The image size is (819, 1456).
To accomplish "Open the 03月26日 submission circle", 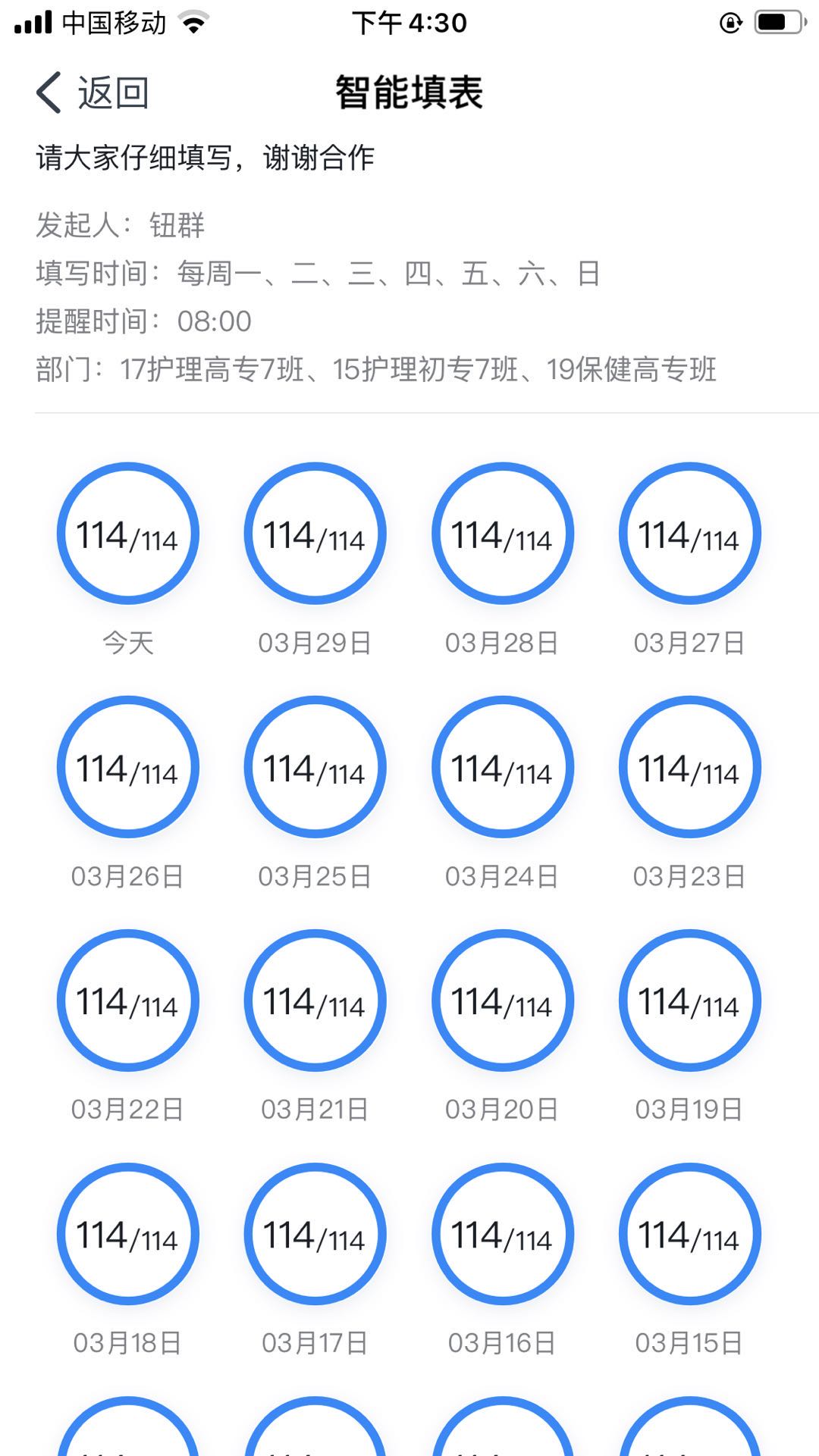I will point(127,767).
